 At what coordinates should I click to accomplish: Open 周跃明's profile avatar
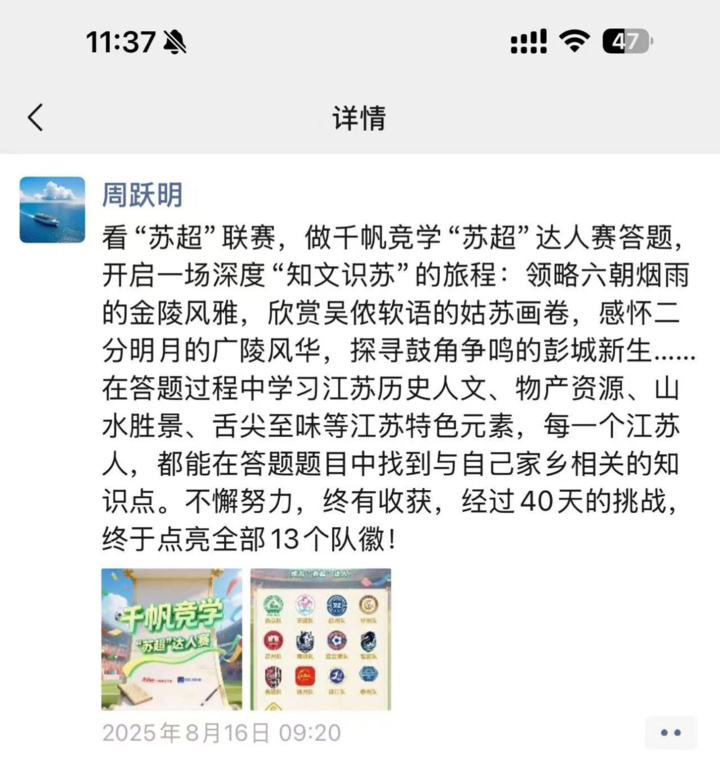52,210
